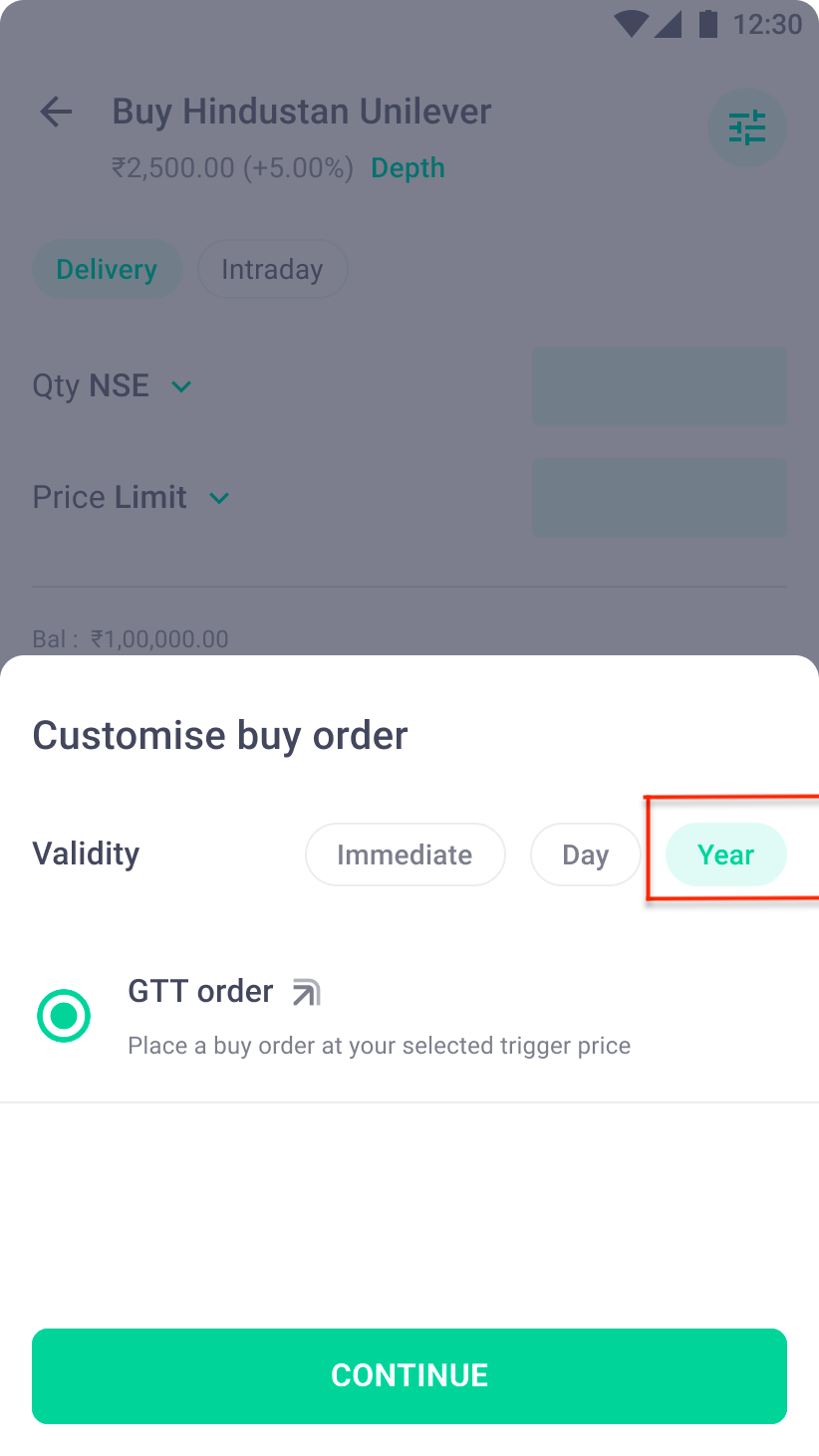Open the order customisation filter icon
This screenshot has width=819, height=1456.
pos(746,126)
